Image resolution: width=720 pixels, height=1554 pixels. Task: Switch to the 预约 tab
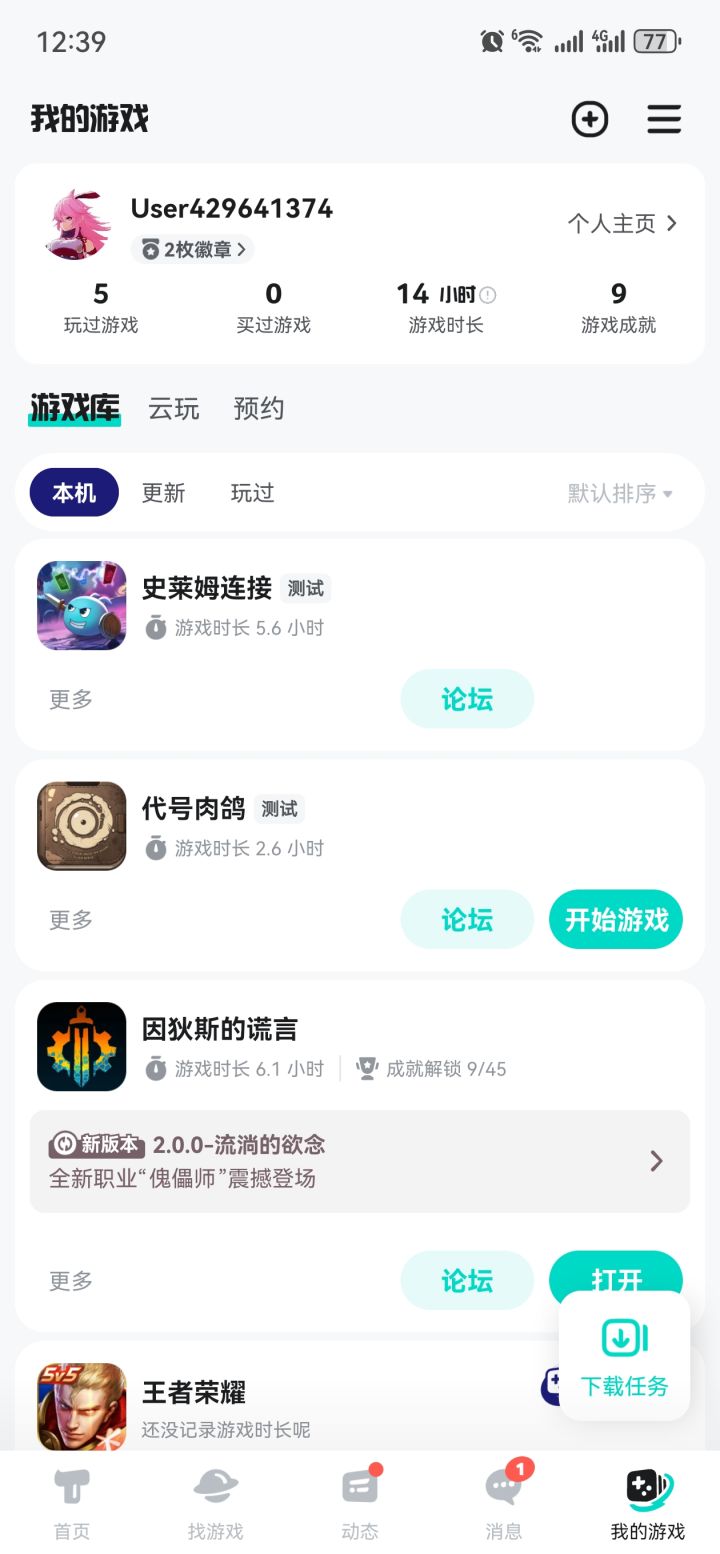coord(259,409)
